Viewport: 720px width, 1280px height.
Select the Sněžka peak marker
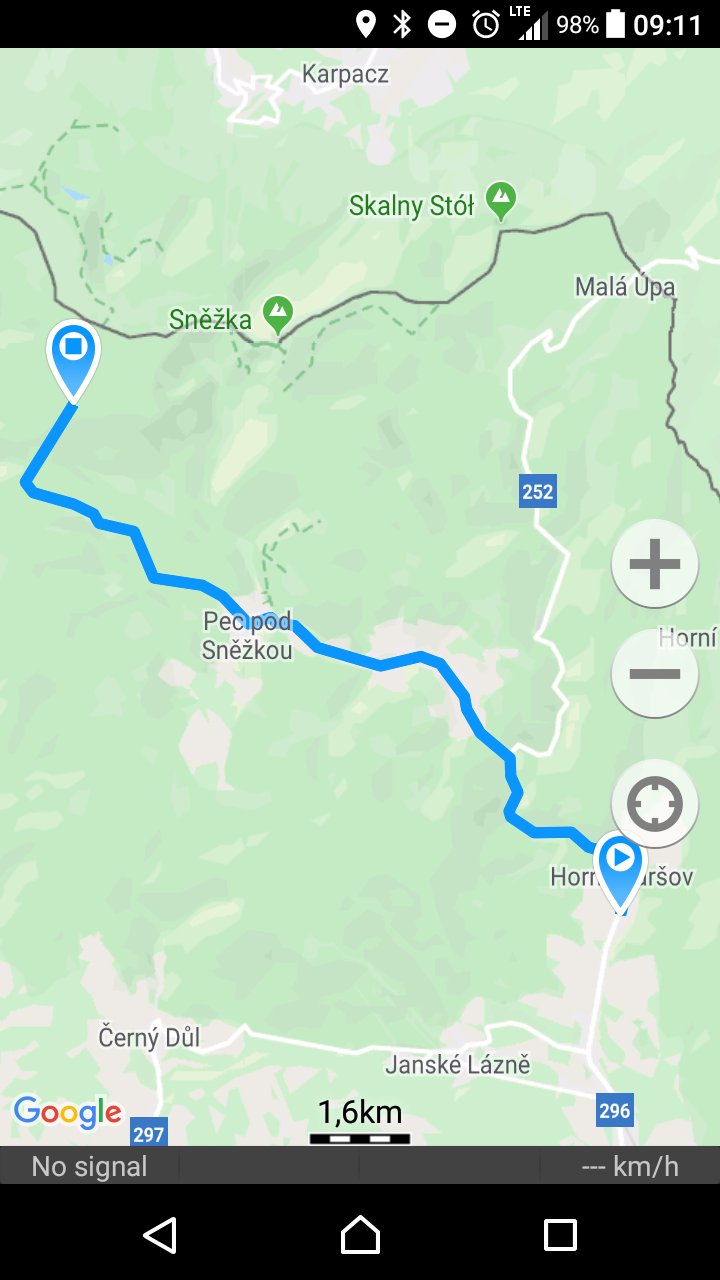(x=278, y=316)
